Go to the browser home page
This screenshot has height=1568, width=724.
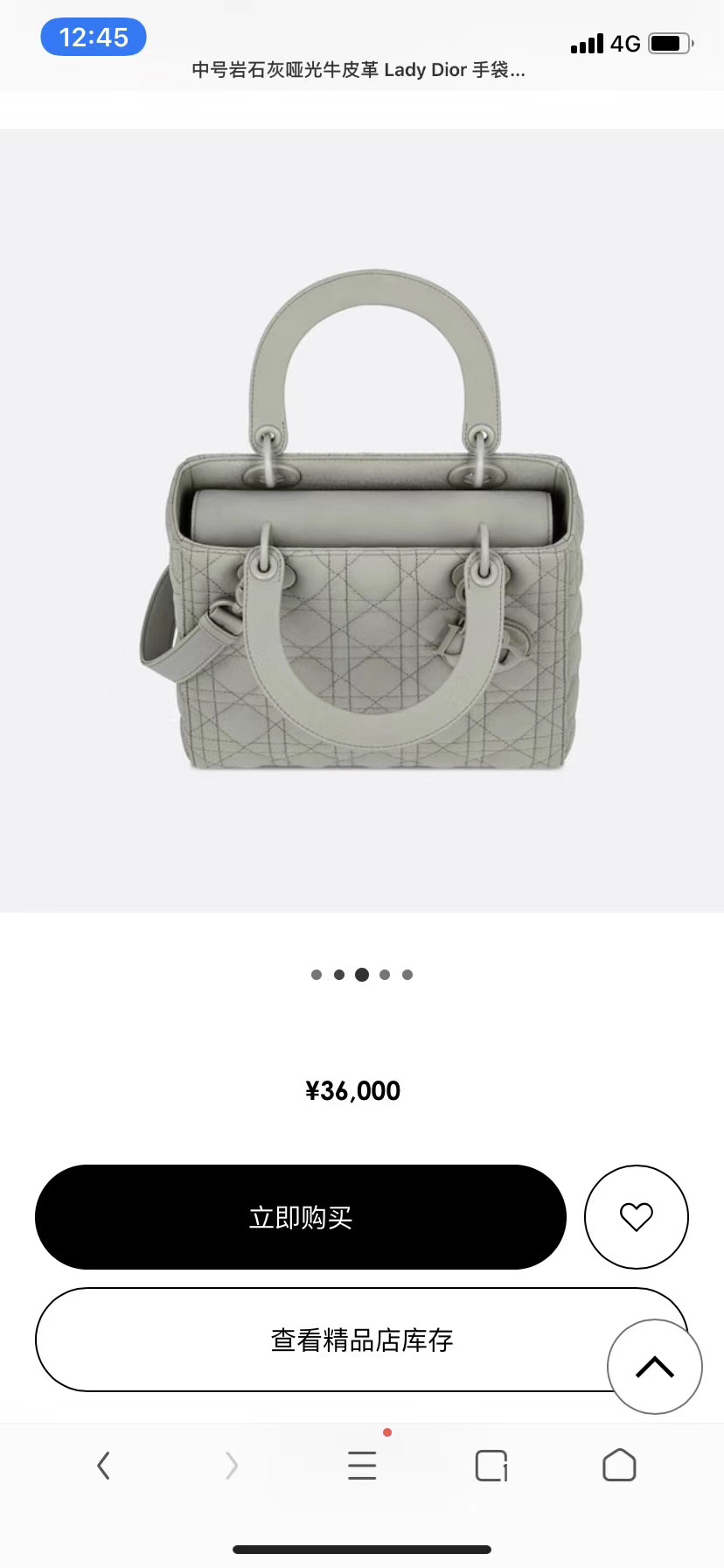pyautogui.click(x=619, y=1466)
